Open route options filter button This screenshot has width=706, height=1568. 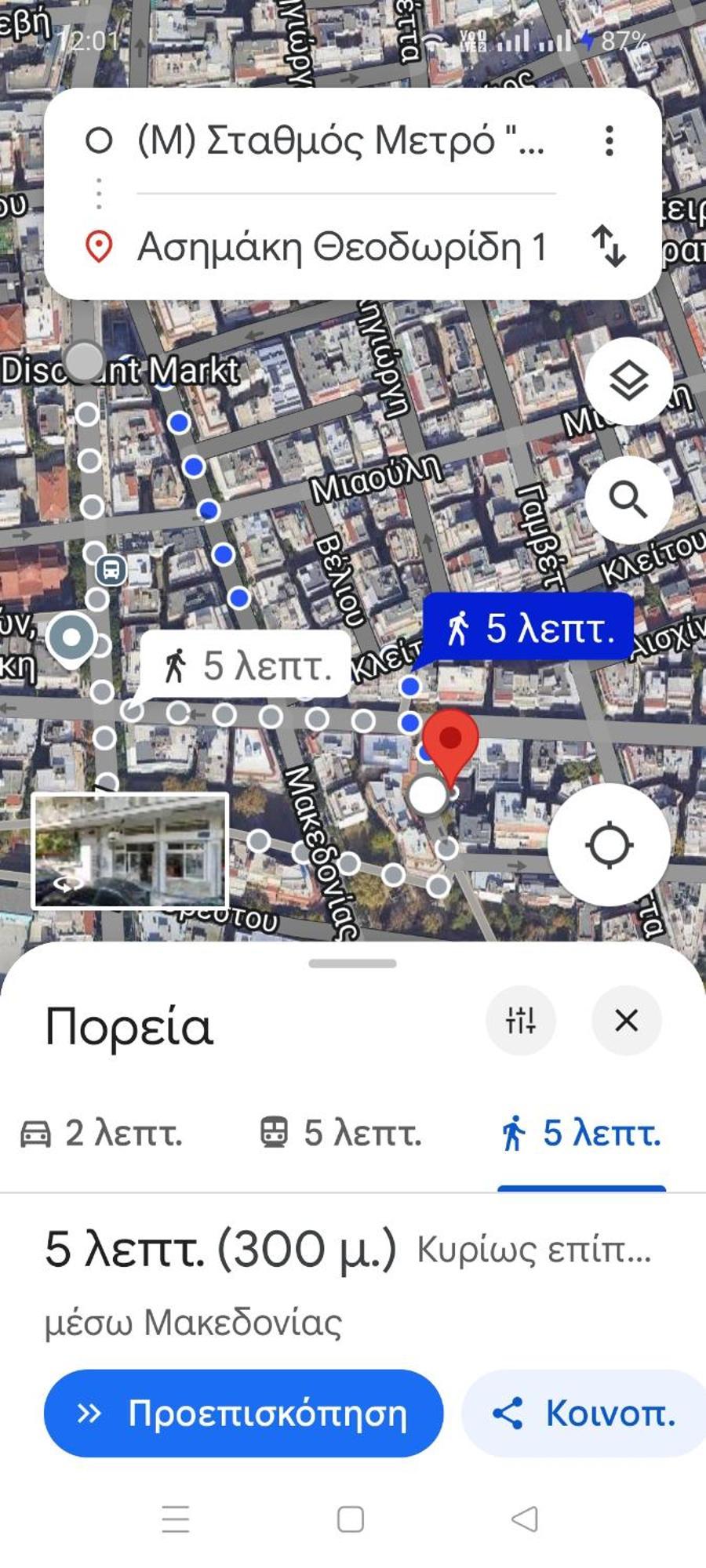pos(521,1021)
